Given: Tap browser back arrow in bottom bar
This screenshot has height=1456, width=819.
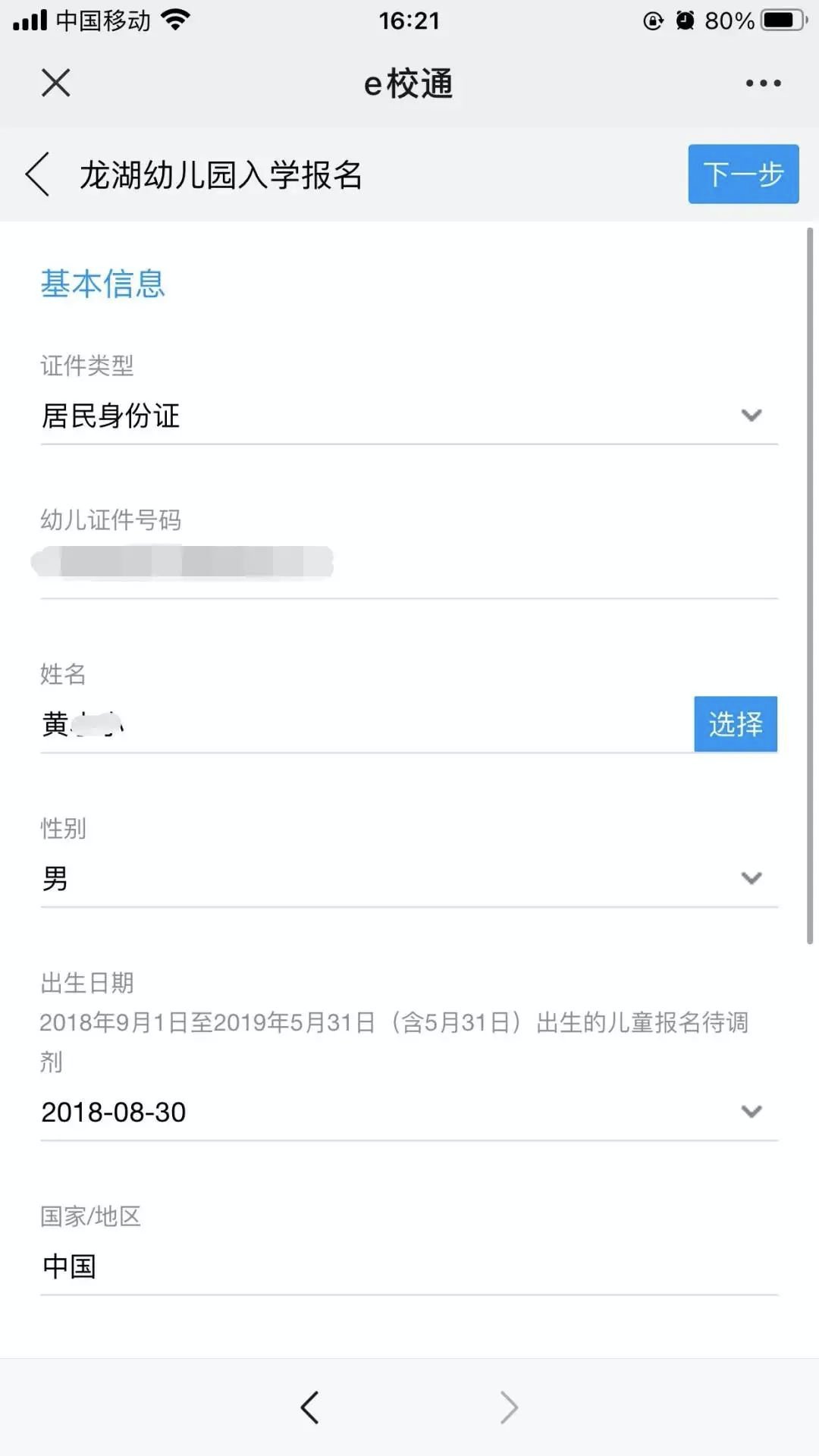Looking at the screenshot, I should (x=309, y=1407).
